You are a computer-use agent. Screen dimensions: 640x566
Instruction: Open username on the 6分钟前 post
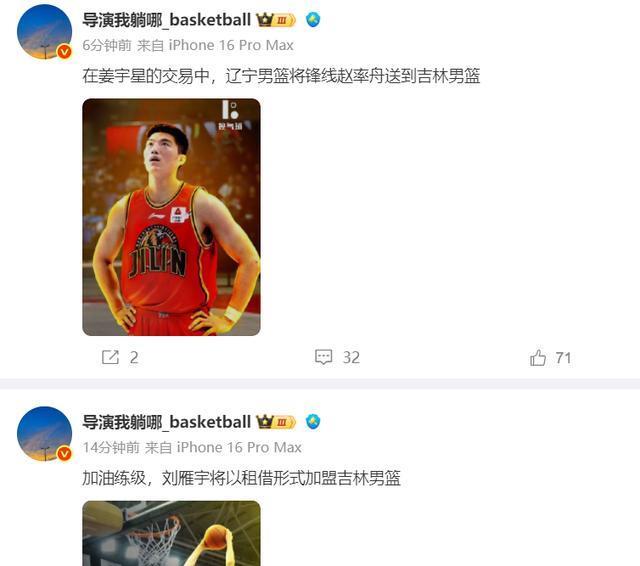click(166, 20)
